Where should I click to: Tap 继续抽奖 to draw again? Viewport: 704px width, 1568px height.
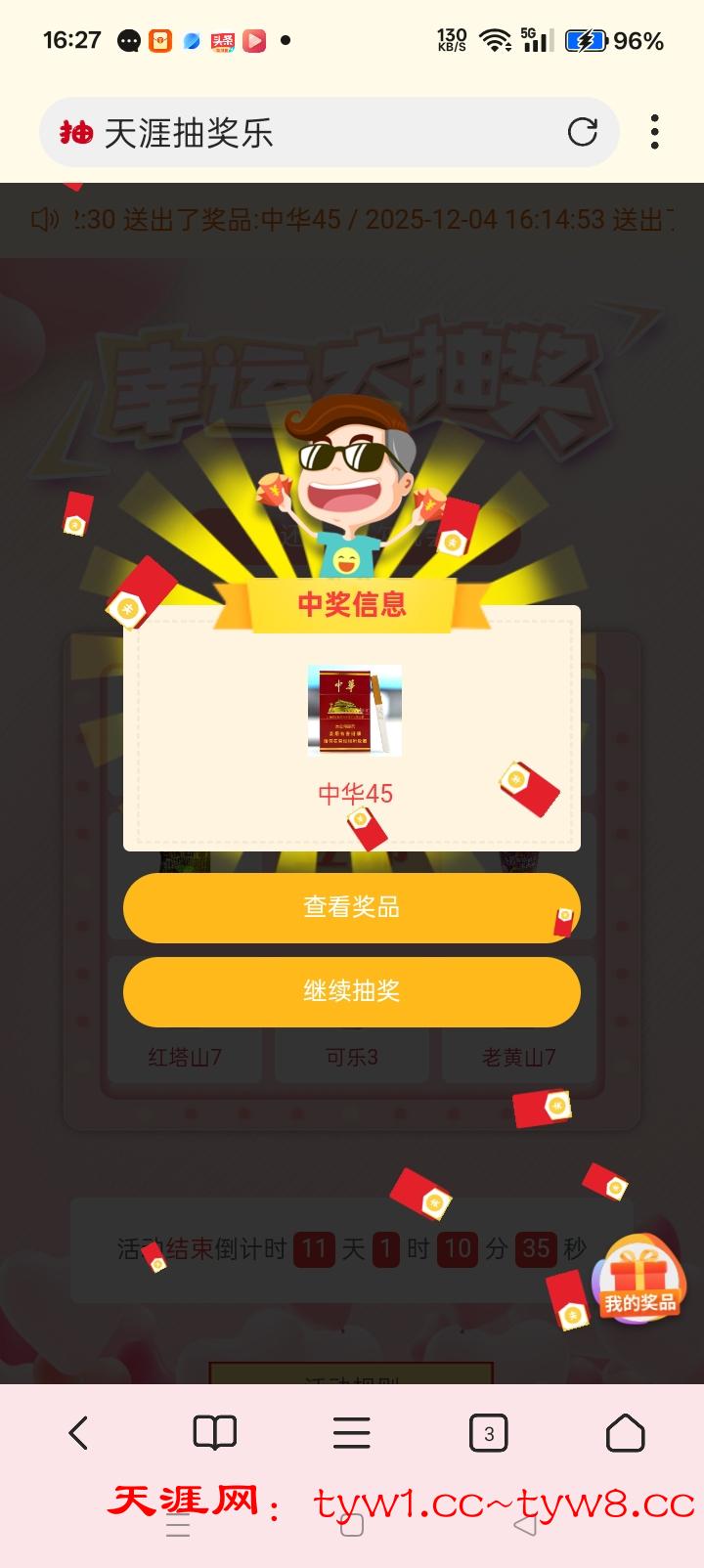[351, 991]
